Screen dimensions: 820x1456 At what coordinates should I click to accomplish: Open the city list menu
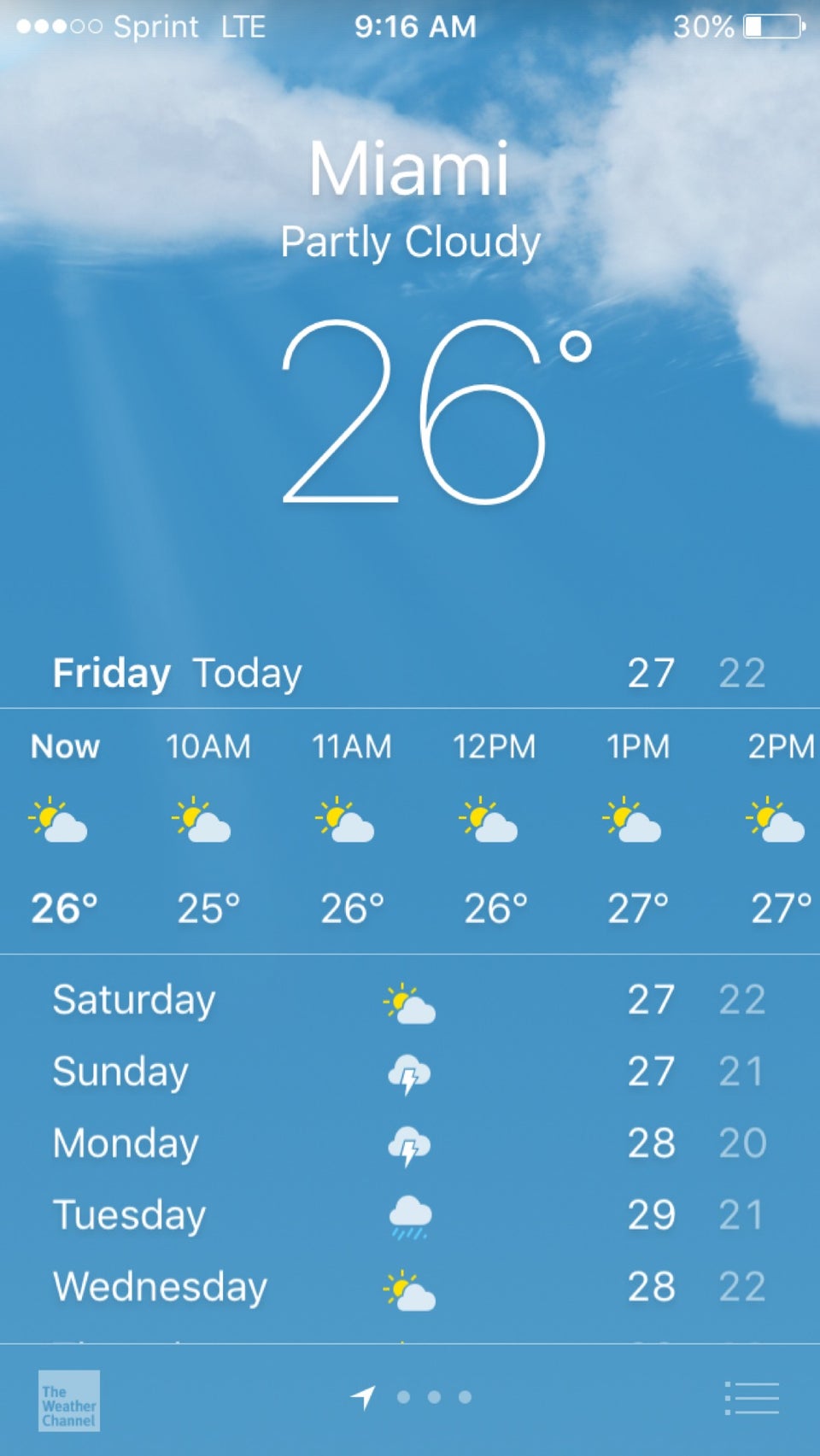pyautogui.click(x=752, y=1398)
